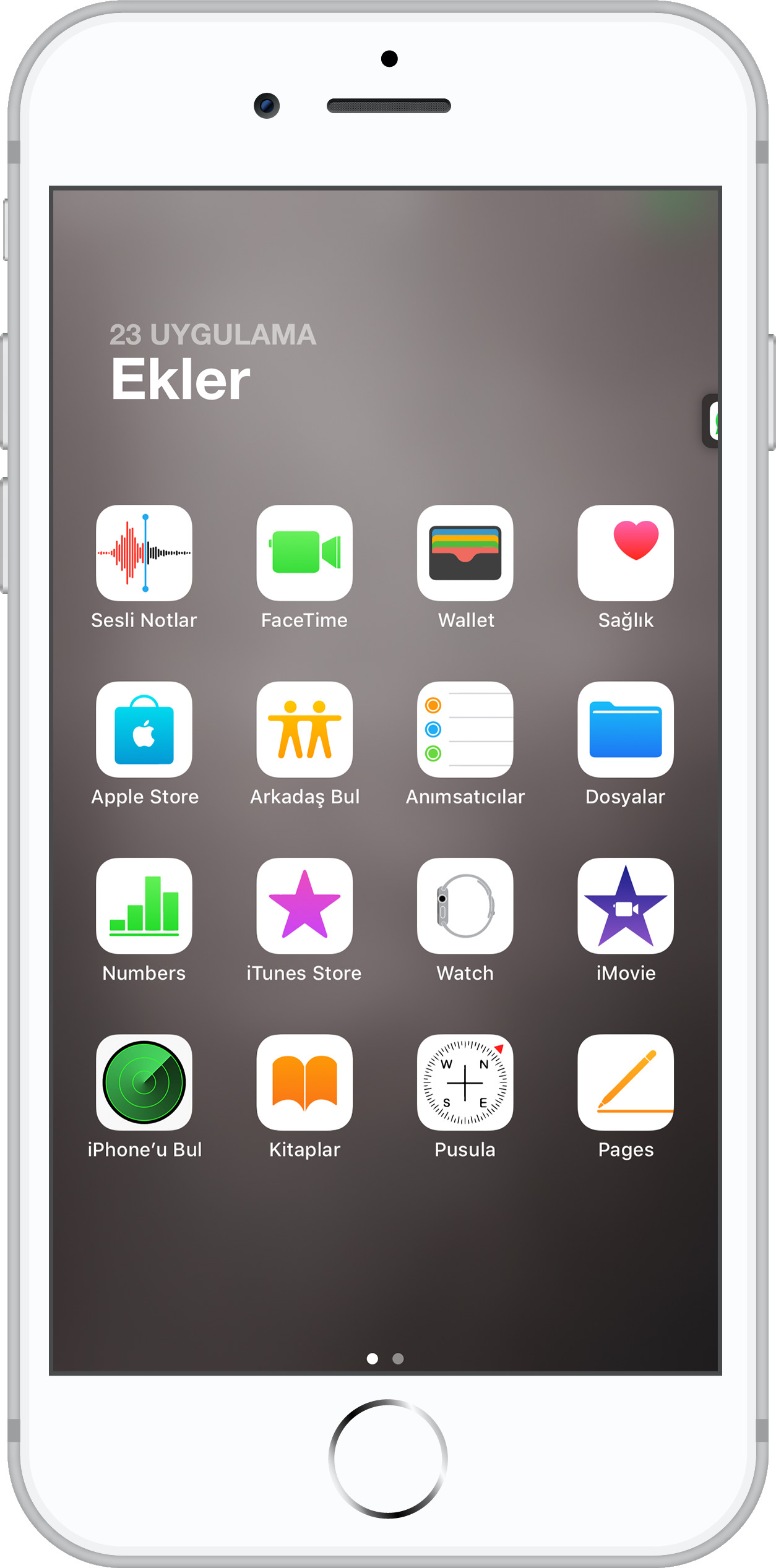
Task: Launch Numbers
Action: (x=144, y=906)
